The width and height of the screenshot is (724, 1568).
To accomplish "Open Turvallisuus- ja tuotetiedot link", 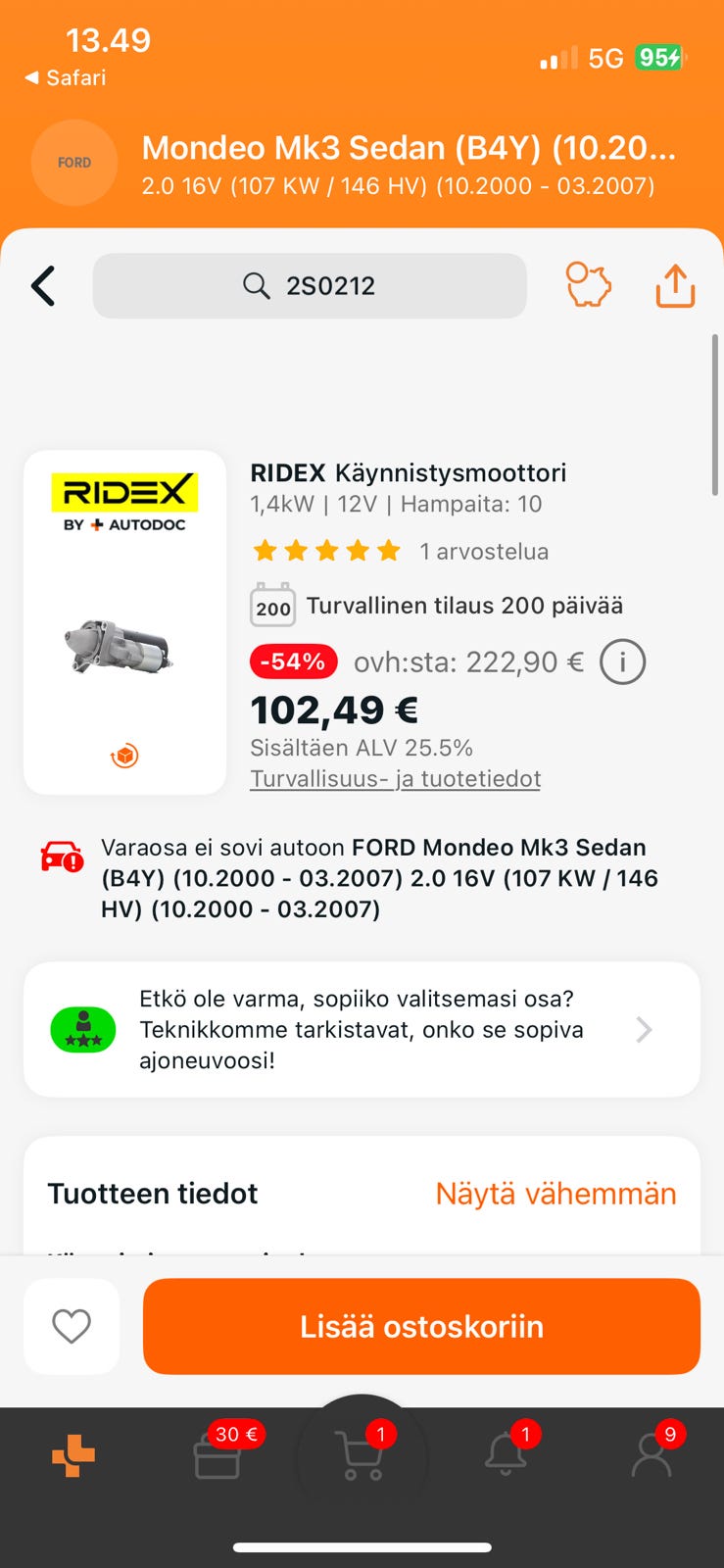I will pyautogui.click(x=395, y=779).
